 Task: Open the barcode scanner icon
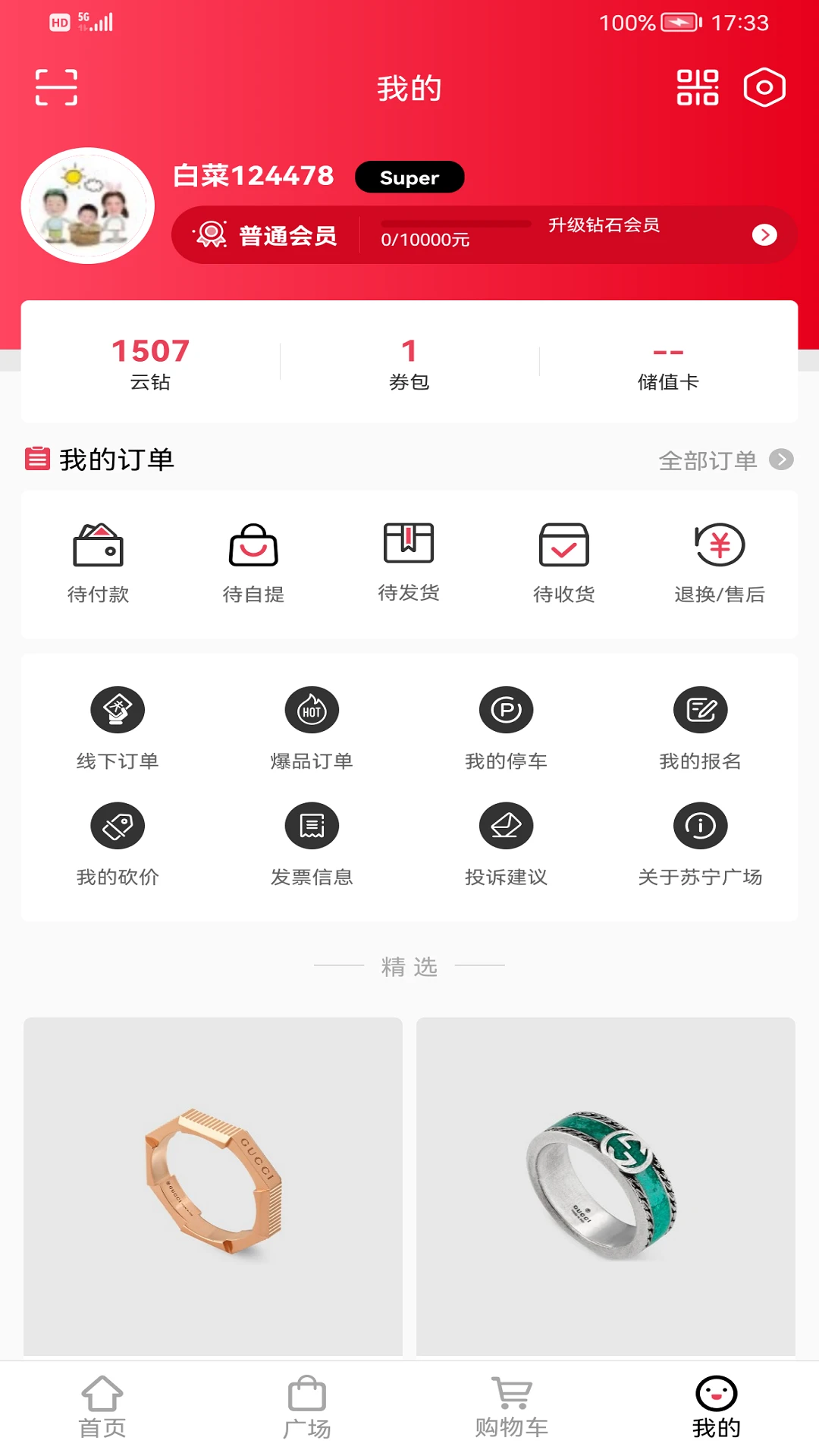pos(57,86)
